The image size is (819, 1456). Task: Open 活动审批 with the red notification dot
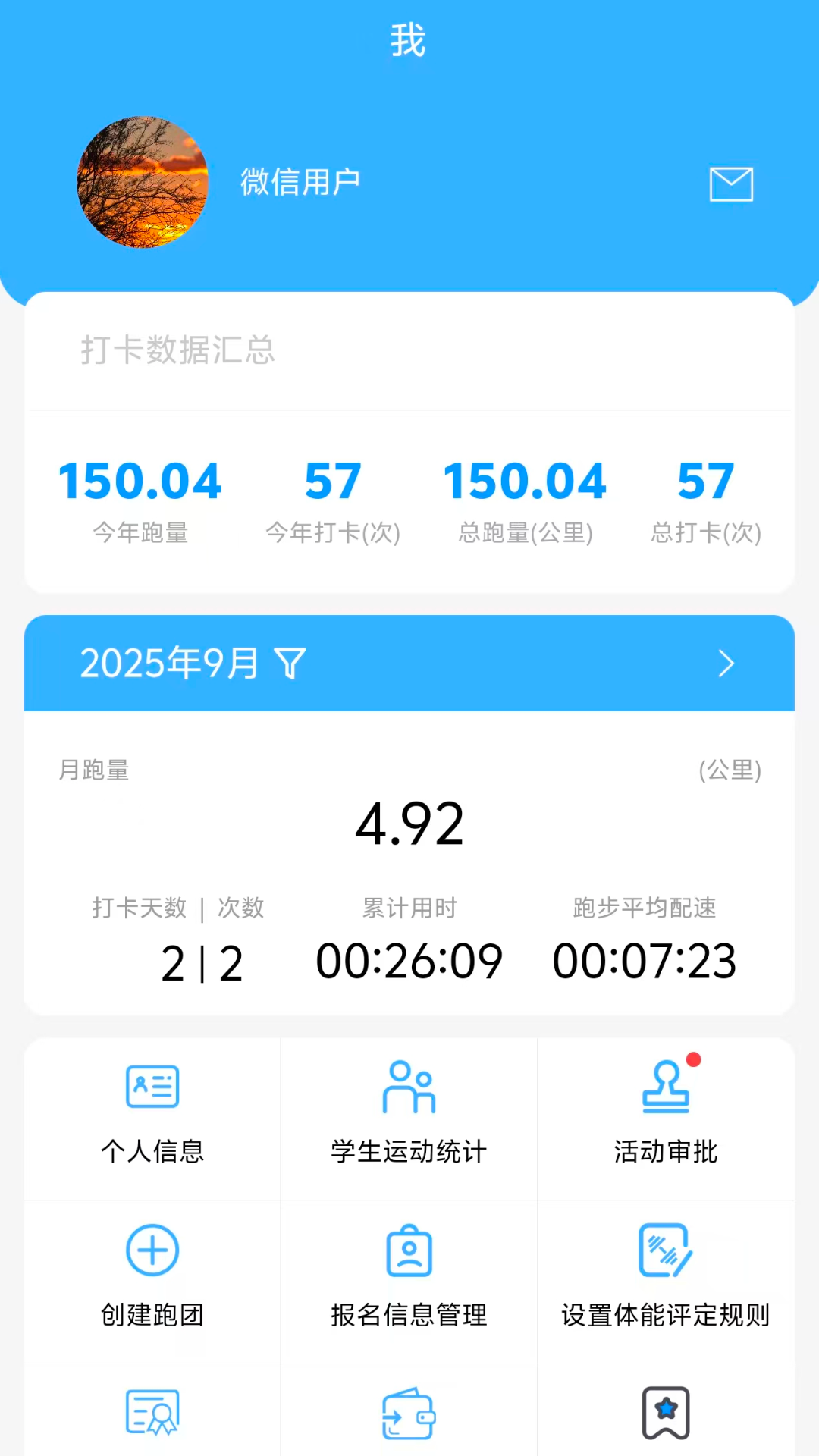tap(666, 1086)
